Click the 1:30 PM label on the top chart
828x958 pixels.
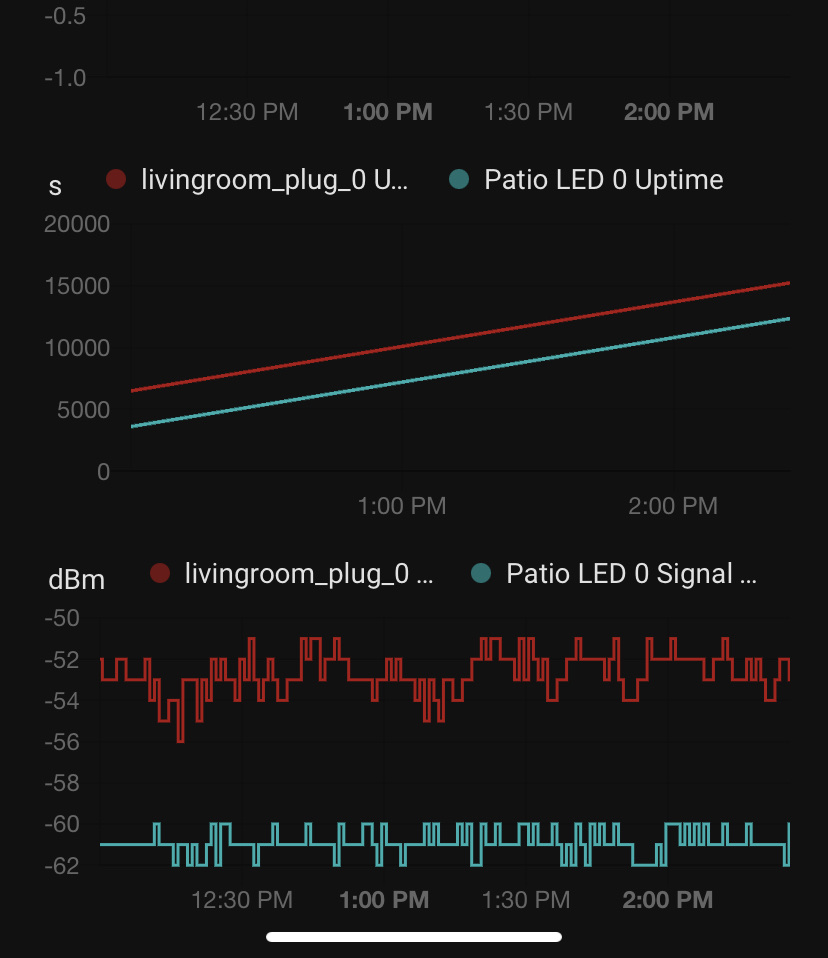527,111
